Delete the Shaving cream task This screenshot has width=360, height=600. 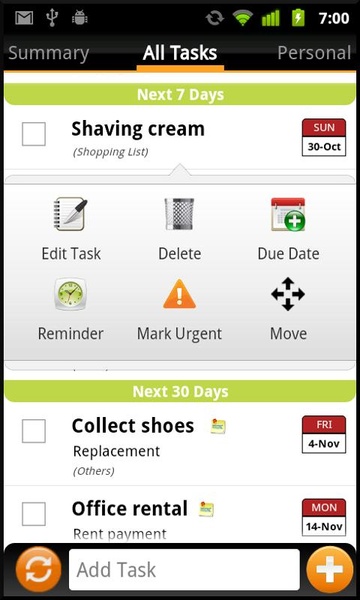click(x=179, y=229)
